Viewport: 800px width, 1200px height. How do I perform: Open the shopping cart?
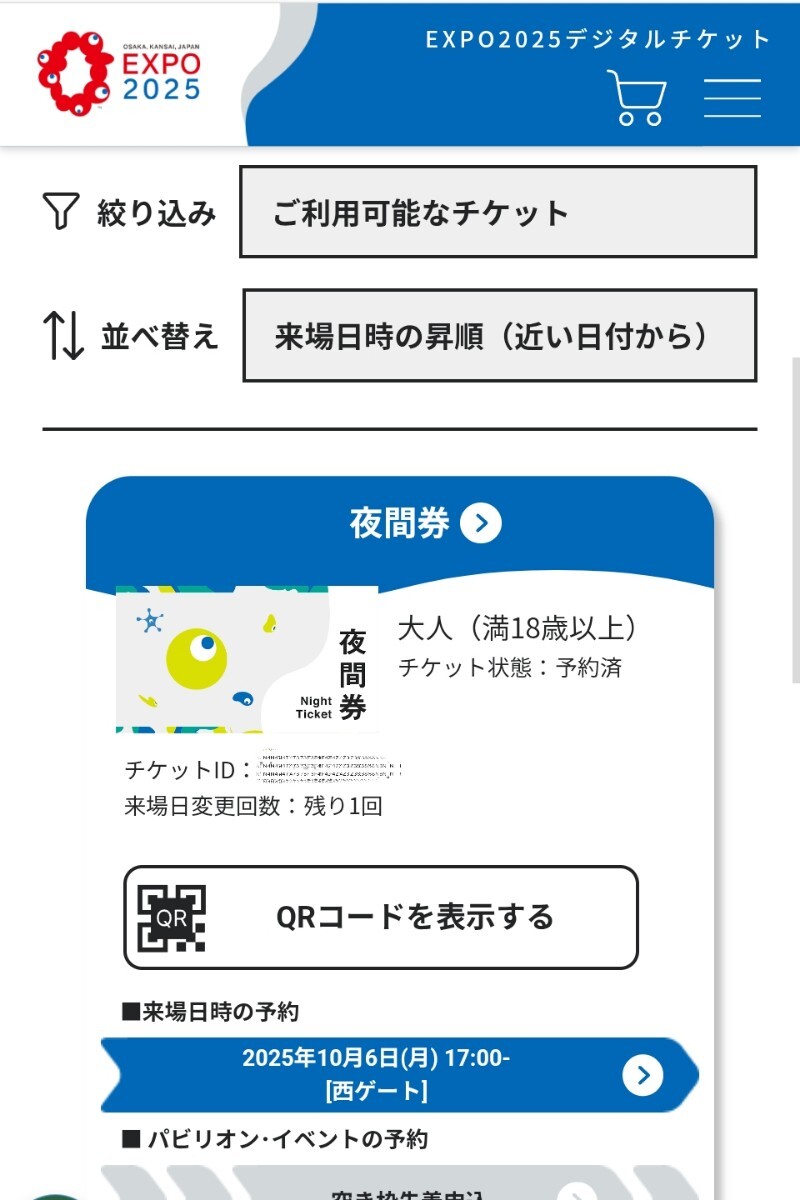tap(636, 97)
